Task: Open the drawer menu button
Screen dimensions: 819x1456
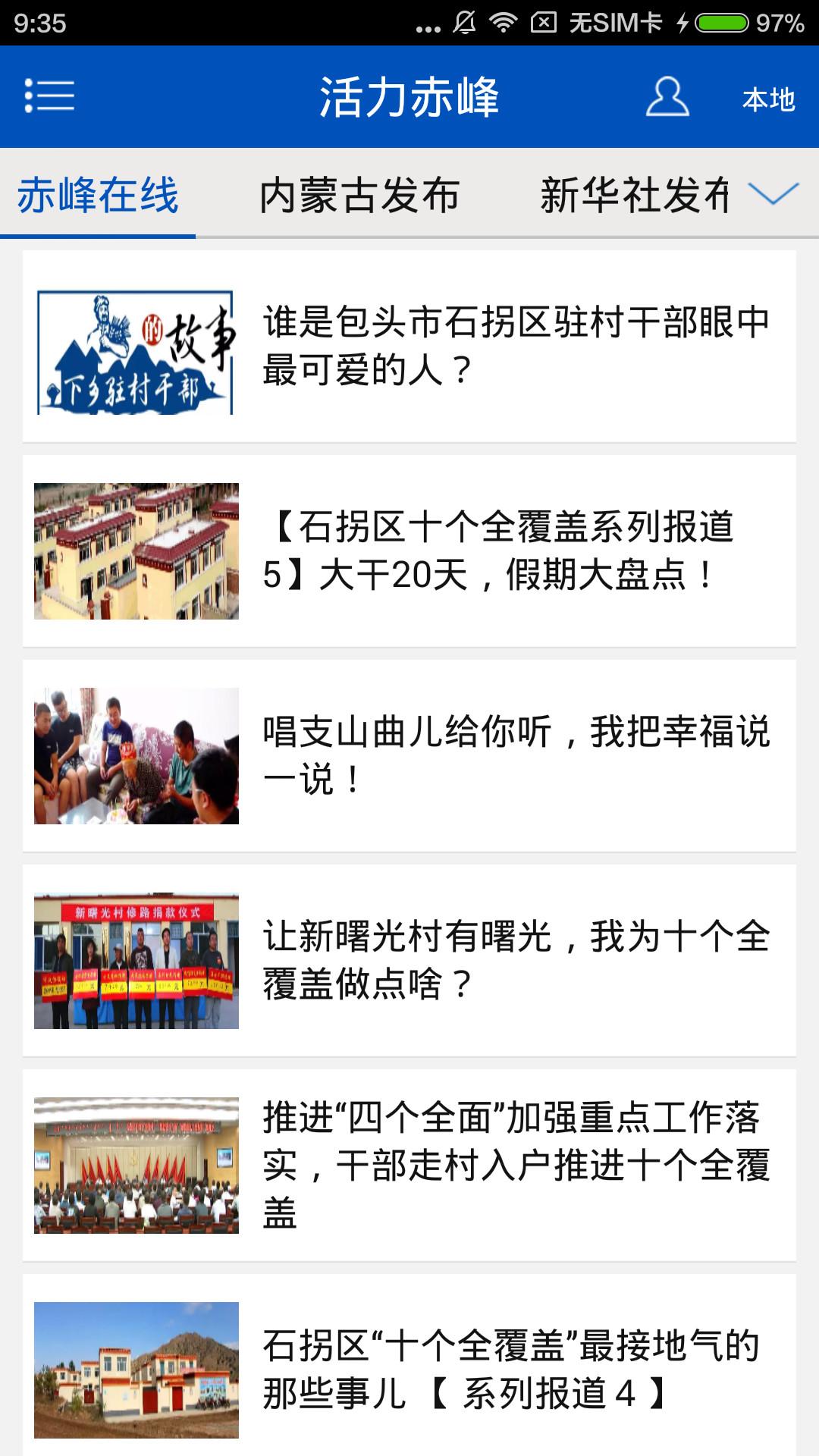Action: click(x=49, y=96)
